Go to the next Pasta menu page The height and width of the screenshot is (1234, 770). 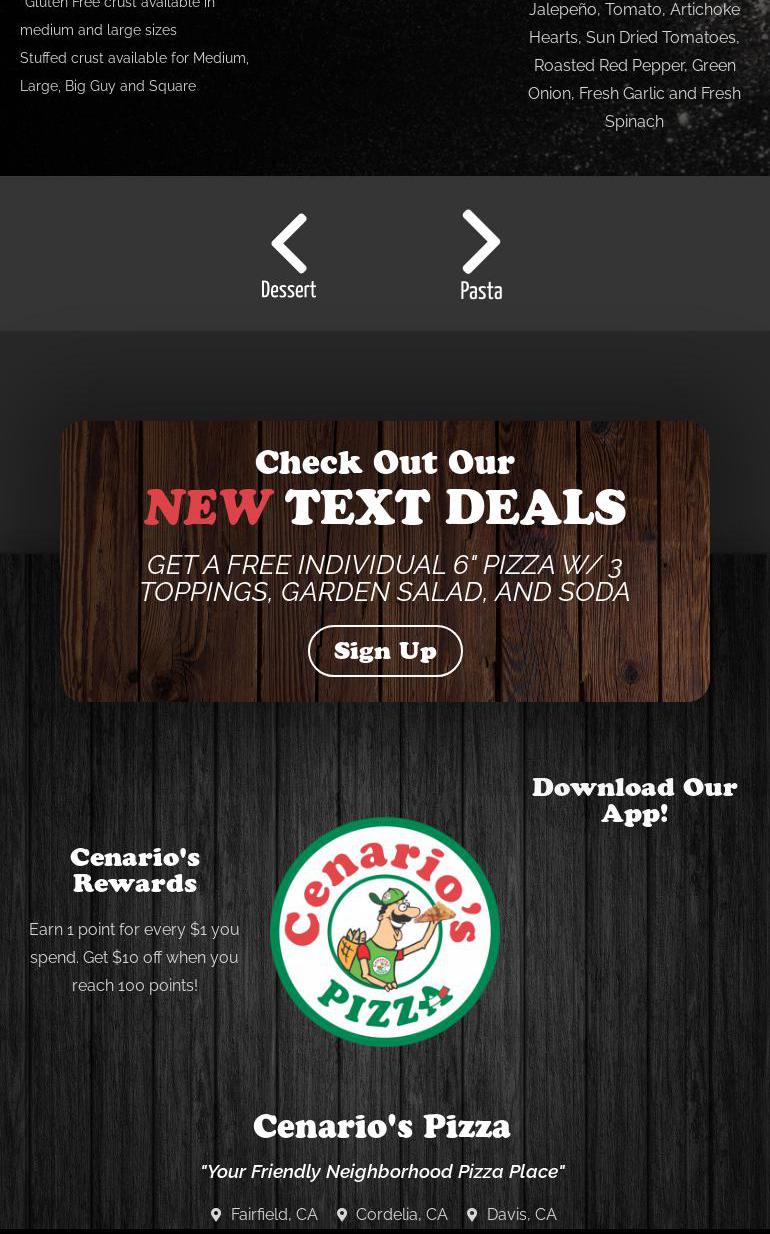point(481,255)
